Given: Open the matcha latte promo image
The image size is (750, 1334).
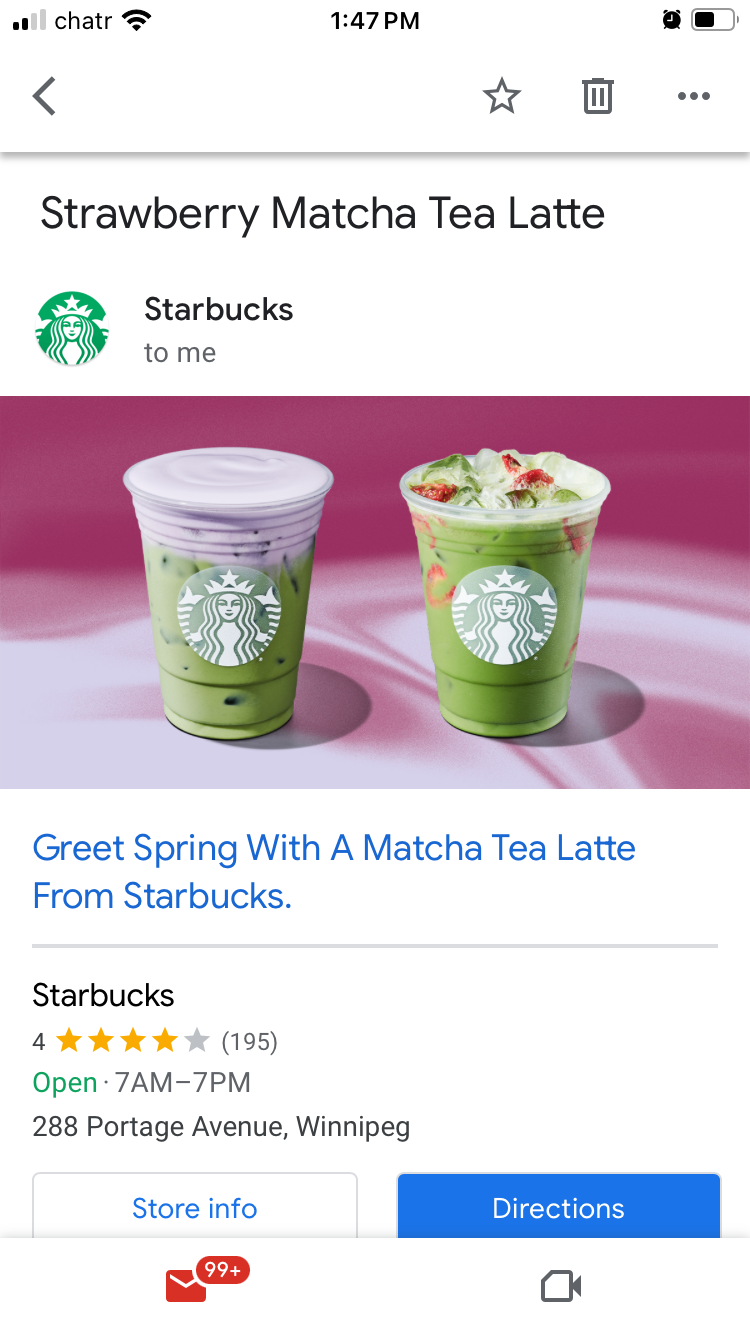Looking at the screenshot, I should pos(375,592).
